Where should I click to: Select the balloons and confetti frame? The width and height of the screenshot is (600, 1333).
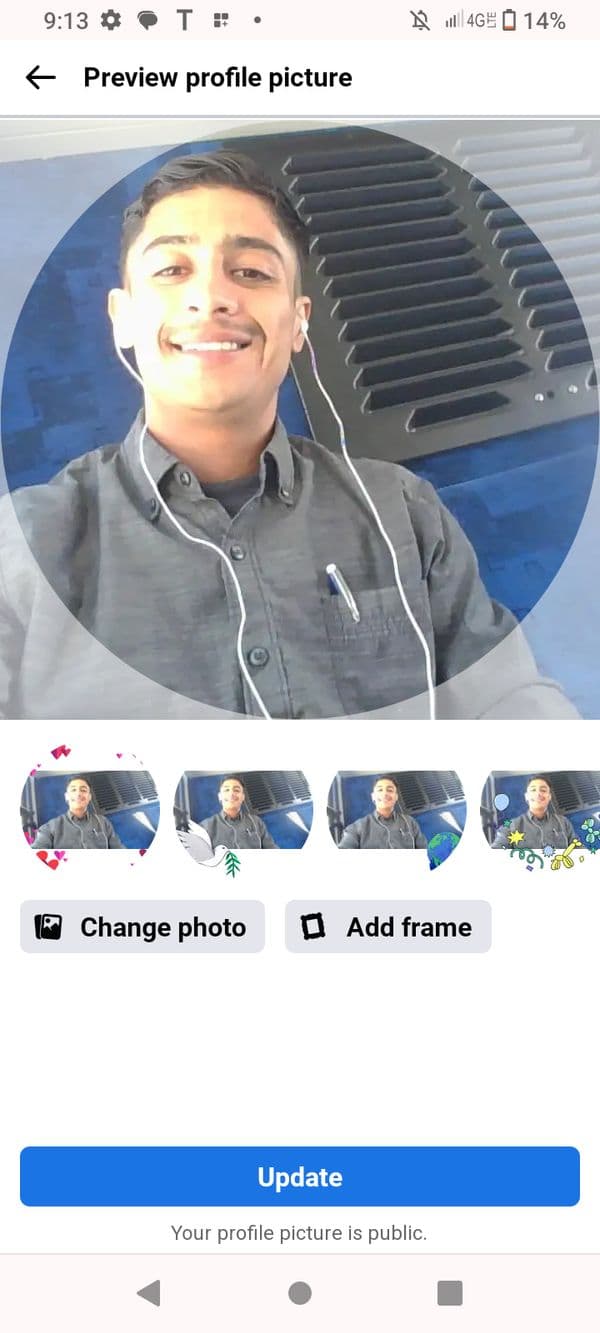545,810
